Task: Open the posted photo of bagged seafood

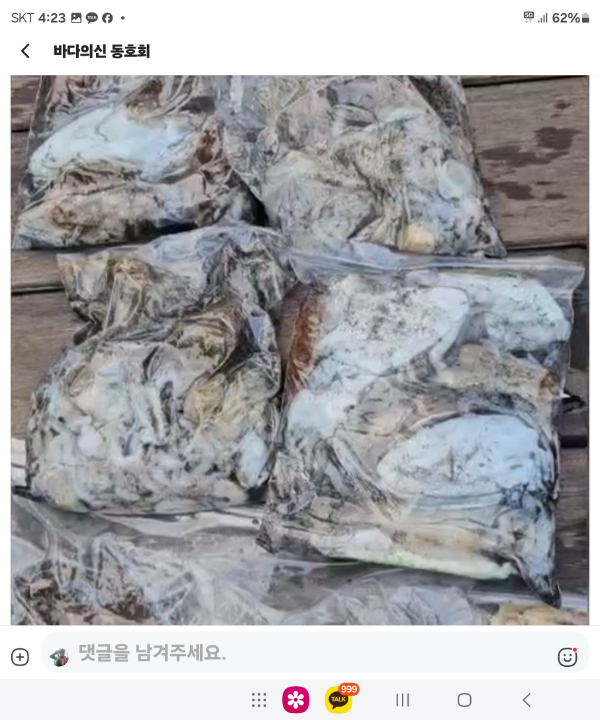Action: click(300, 350)
